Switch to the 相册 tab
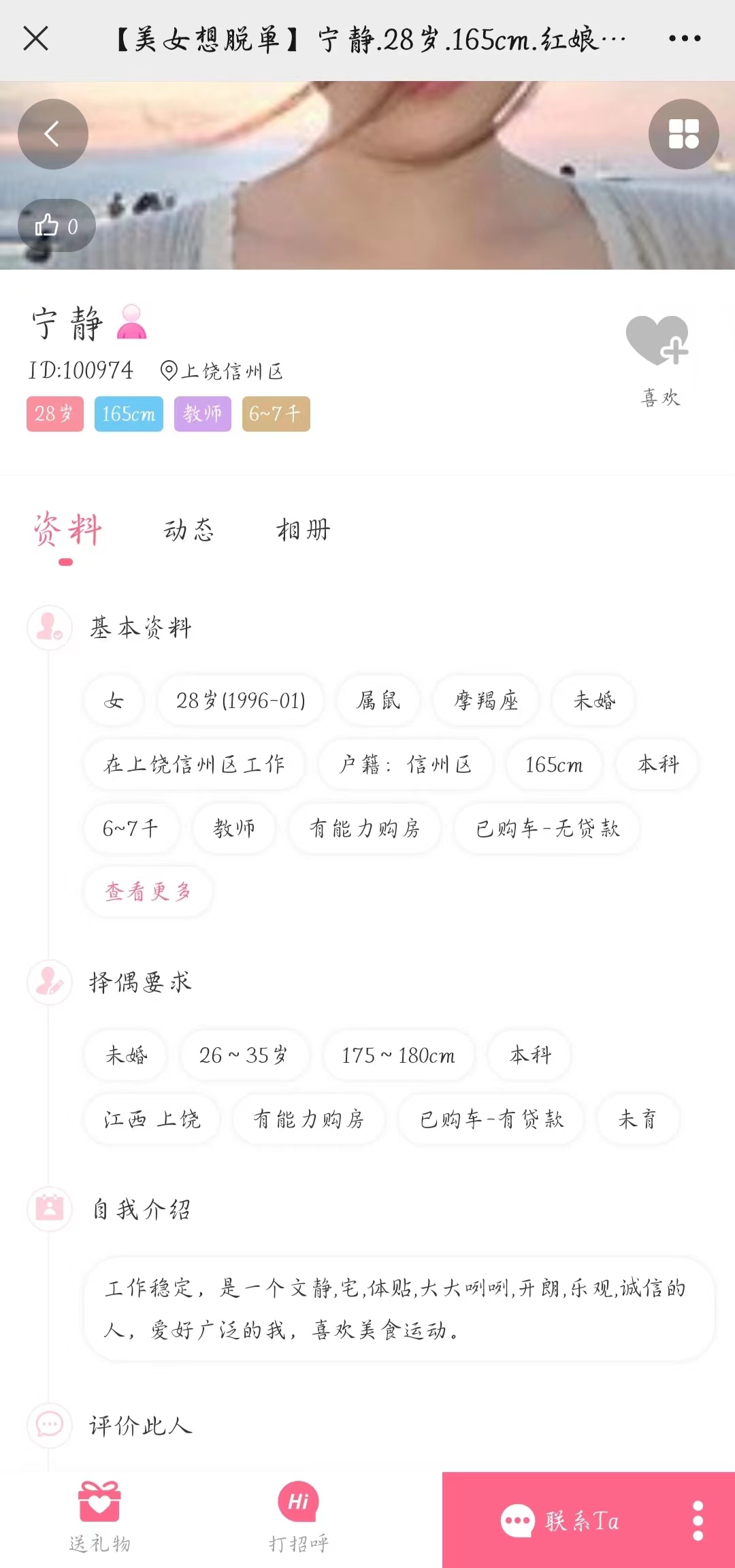735x1568 pixels. coord(303,530)
